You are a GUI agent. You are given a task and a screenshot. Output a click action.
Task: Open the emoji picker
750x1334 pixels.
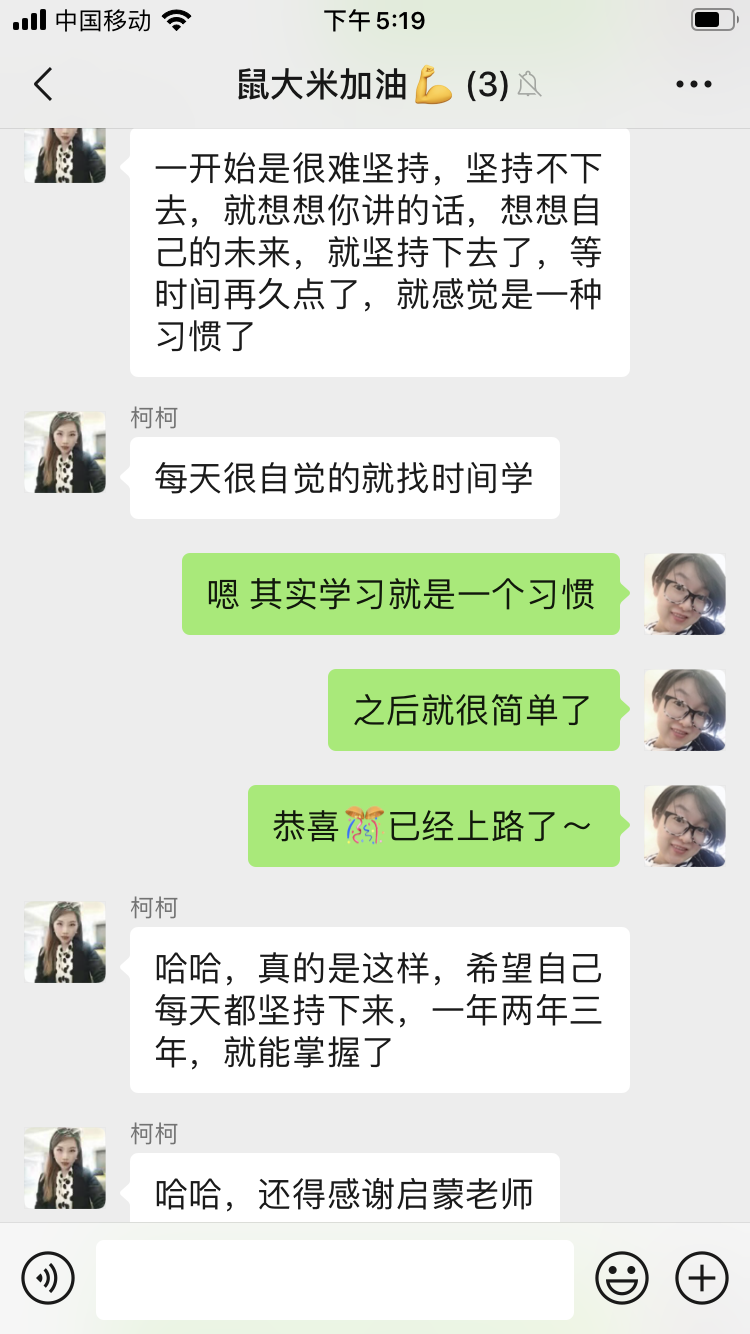pyautogui.click(x=621, y=1278)
